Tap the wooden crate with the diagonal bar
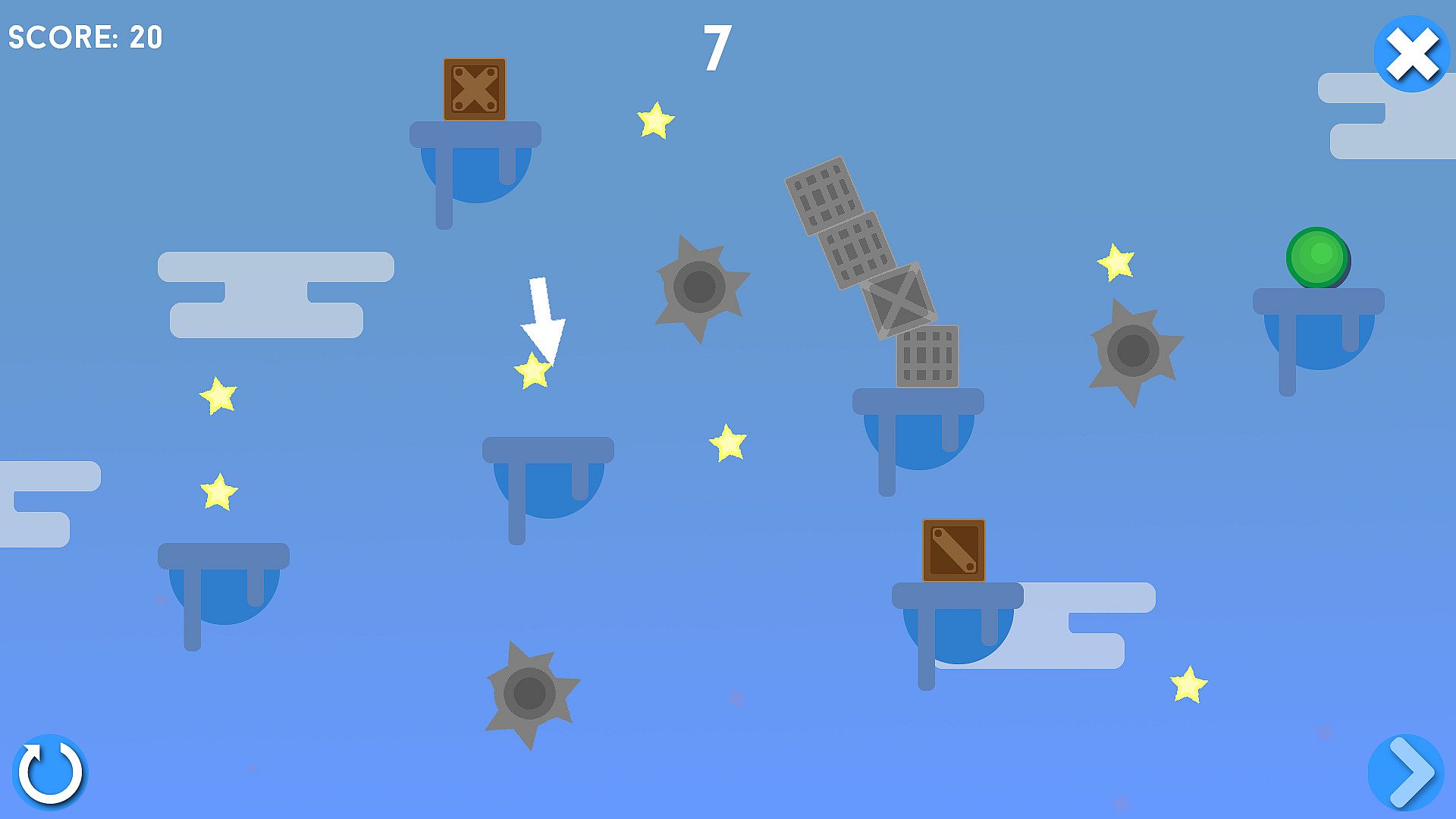The height and width of the screenshot is (819, 1456). [x=954, y=551]
